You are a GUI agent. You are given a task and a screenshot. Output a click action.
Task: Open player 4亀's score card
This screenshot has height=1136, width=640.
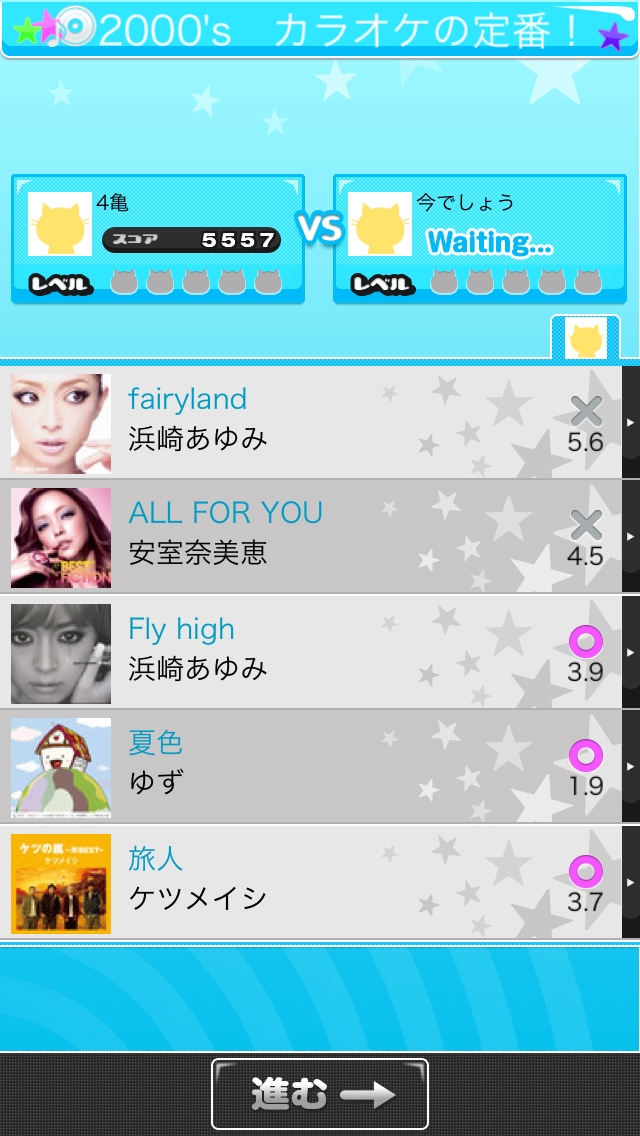(x=158, y=239)
